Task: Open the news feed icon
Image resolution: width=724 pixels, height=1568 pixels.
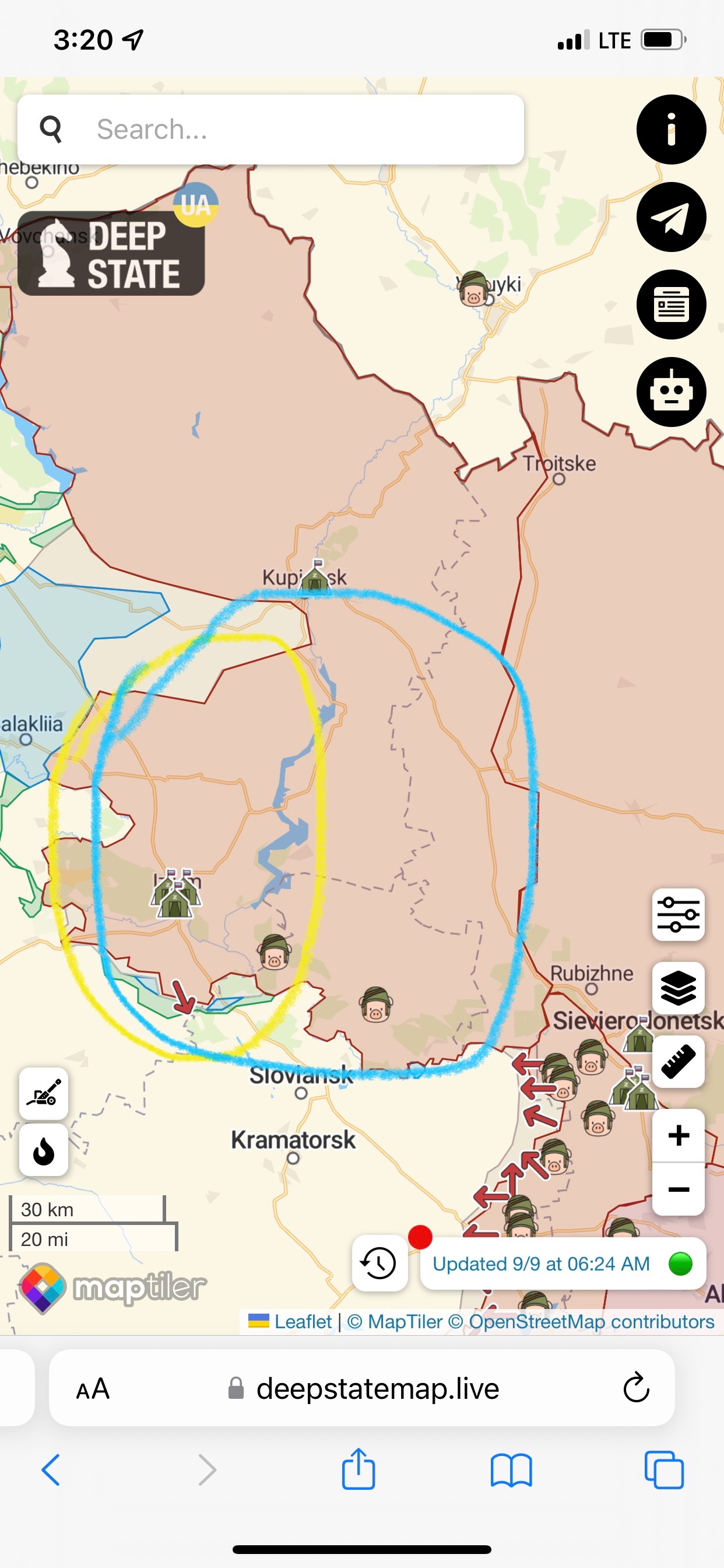Action: pos(671,304)
